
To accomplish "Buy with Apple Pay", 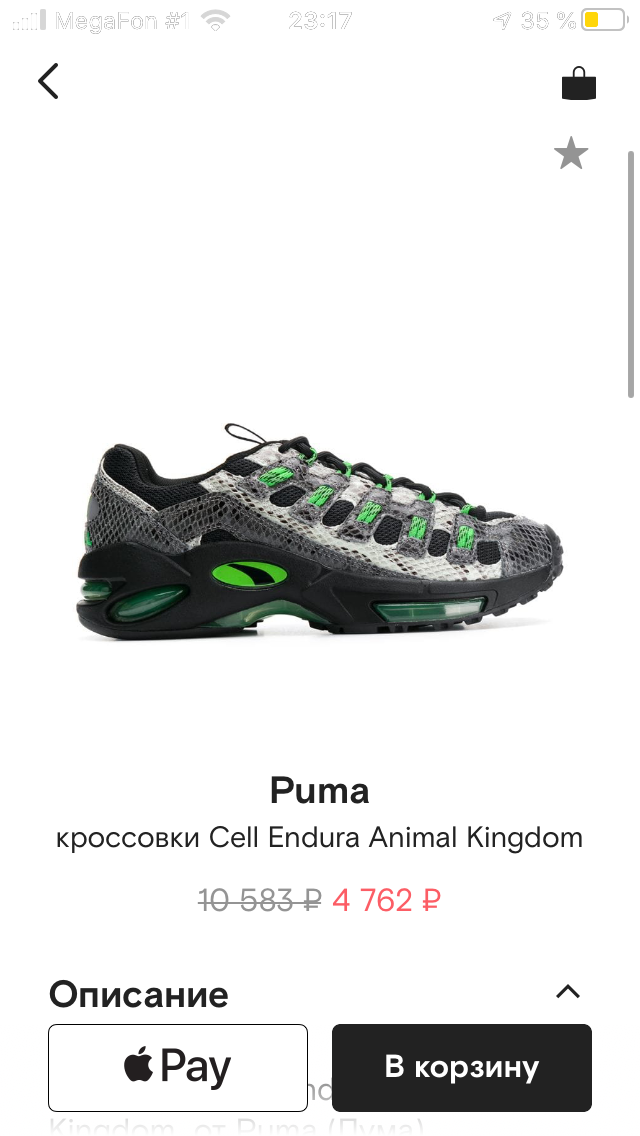I will tap(178, 1067).
